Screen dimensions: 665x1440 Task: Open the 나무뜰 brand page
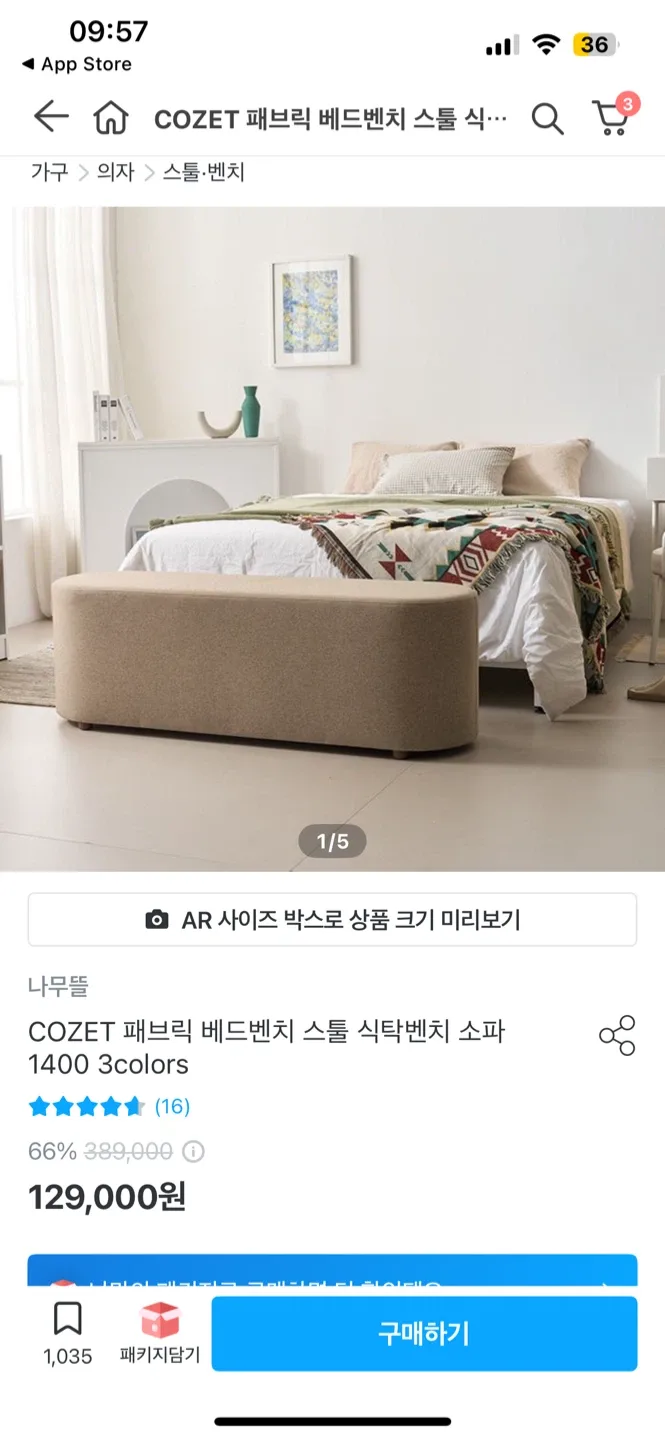(x=58, y=986)
